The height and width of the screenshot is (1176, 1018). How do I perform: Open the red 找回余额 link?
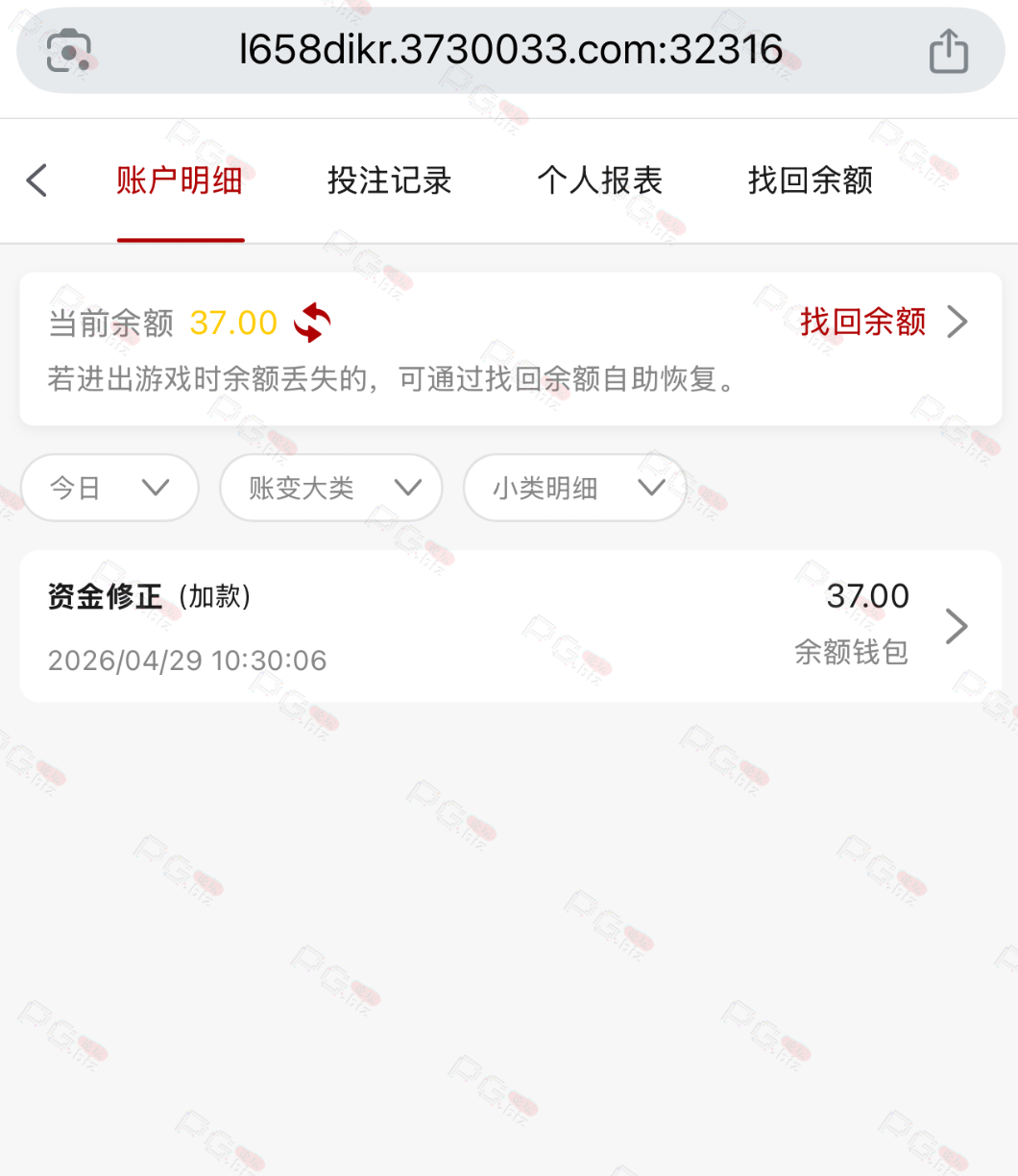882,323
